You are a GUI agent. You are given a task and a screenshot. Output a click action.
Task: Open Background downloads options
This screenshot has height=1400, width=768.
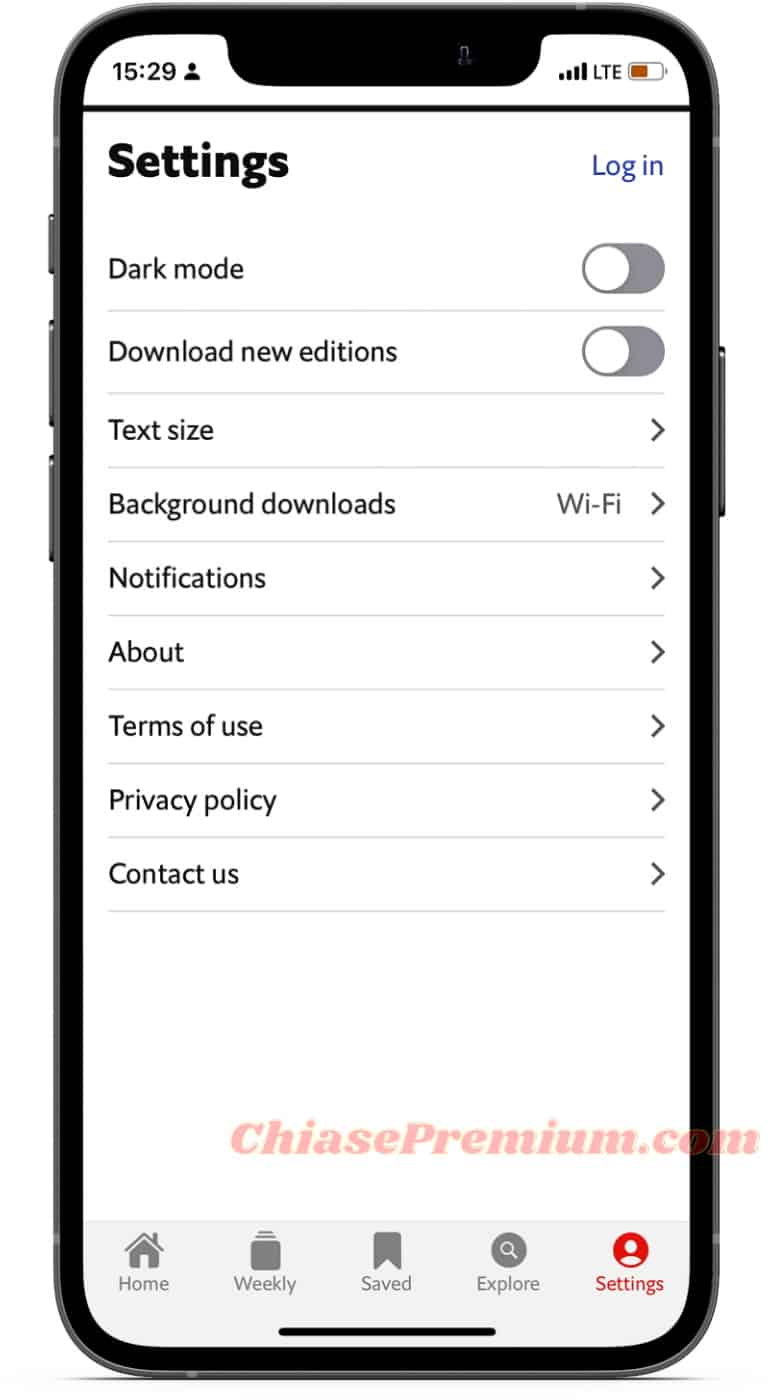(386, 504)
